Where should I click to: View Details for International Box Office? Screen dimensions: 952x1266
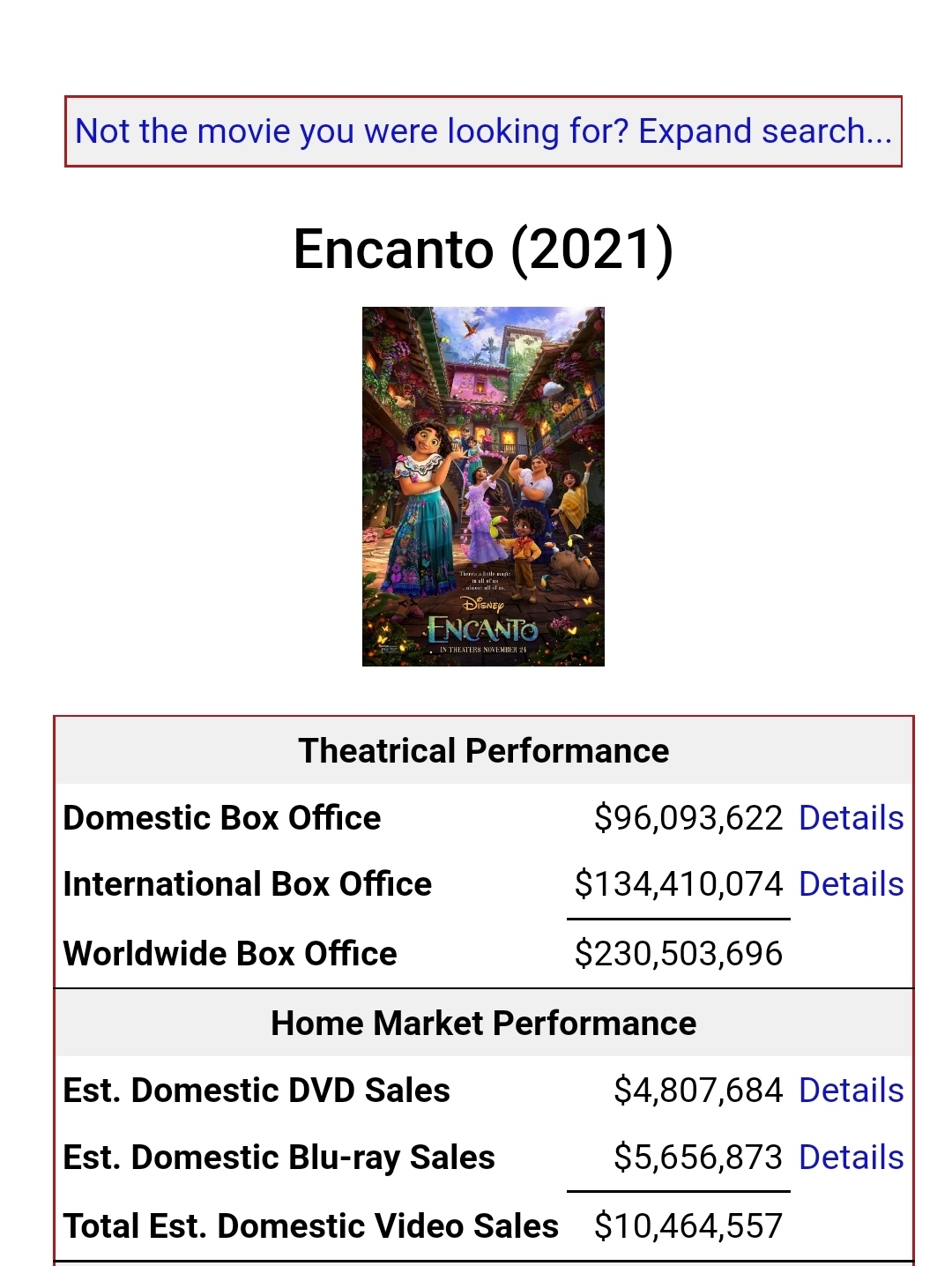851,884
